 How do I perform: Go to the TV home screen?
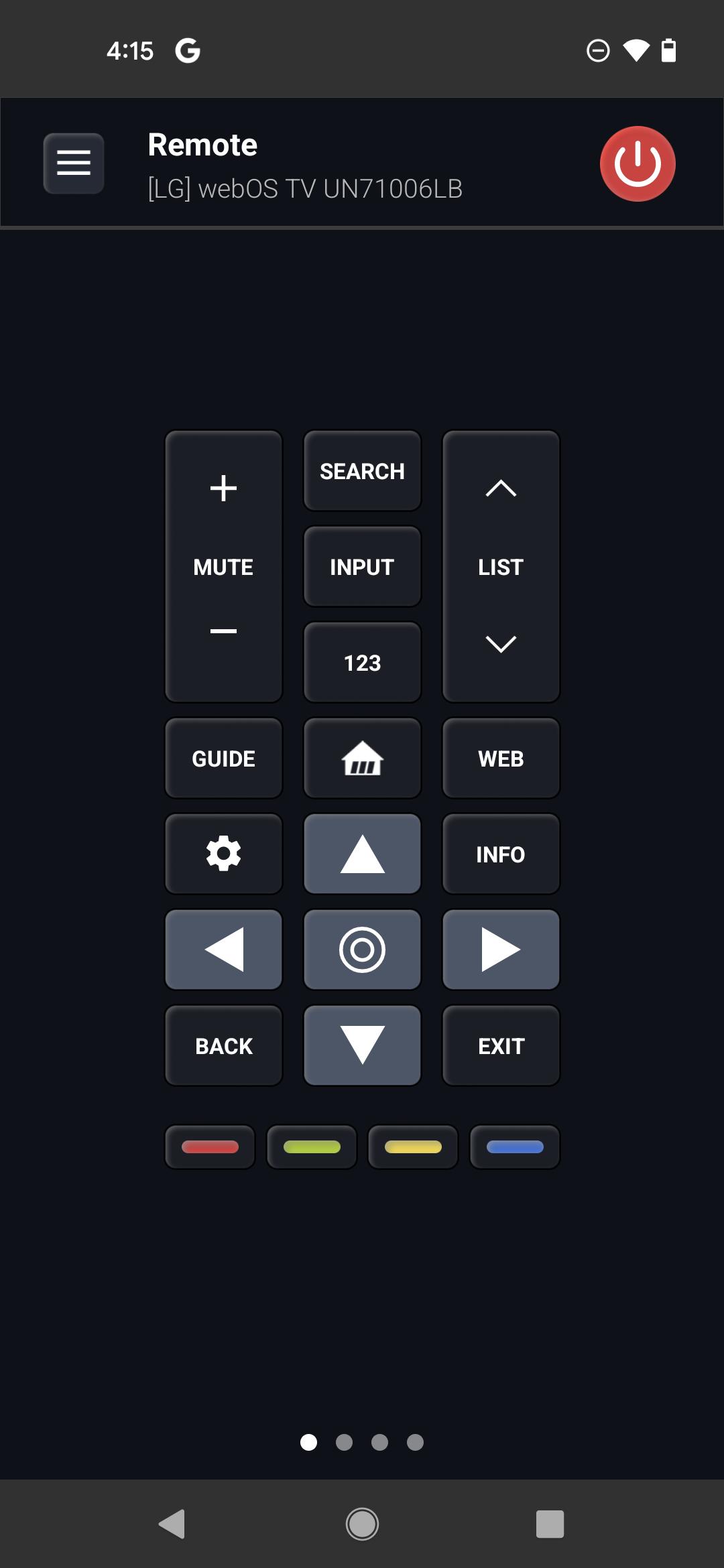[362, 759]
